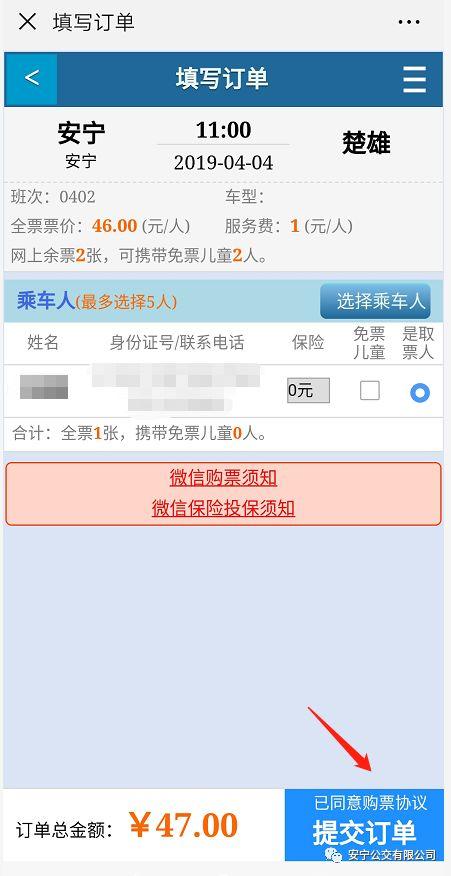
Task: Open the 微信购票须知 link
Action: tap(223, 478)
